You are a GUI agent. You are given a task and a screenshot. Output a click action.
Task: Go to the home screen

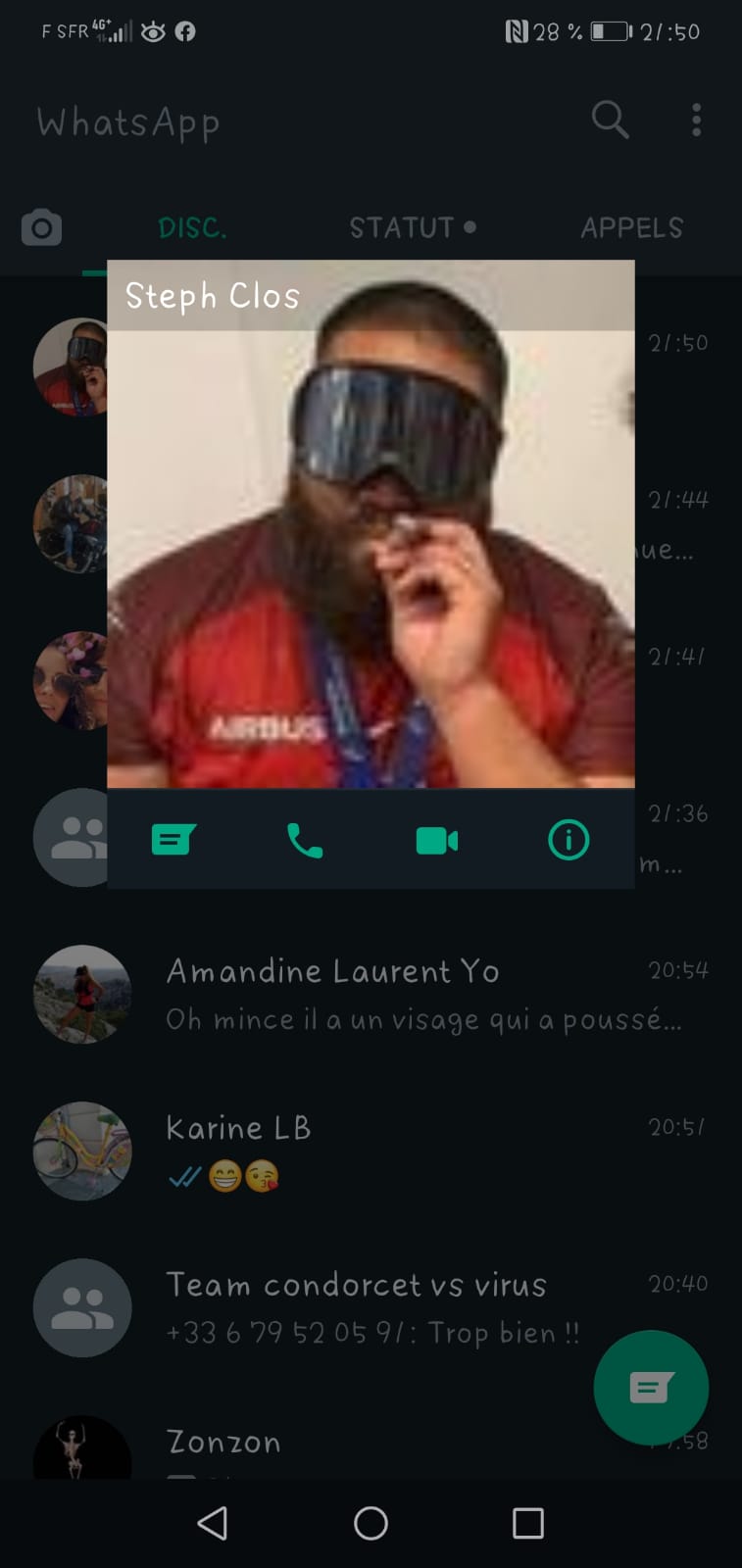coord(371,1523)
